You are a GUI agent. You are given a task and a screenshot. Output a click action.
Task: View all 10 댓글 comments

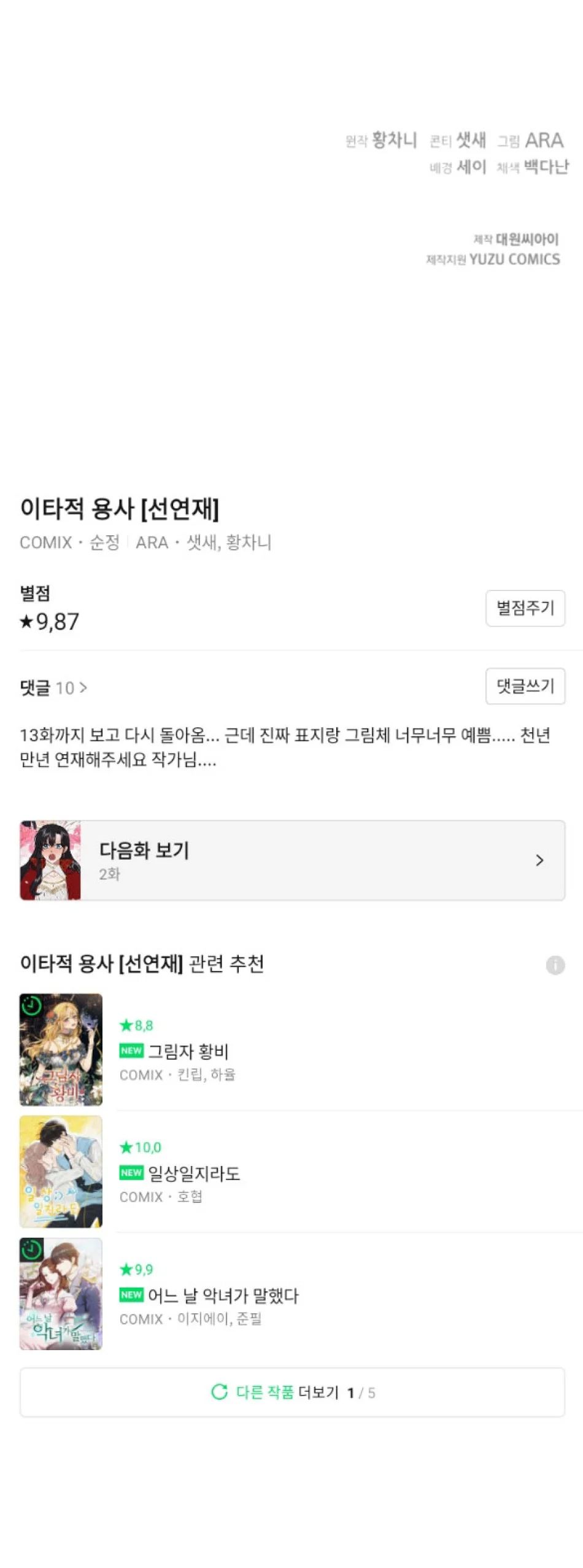(54, 688)
